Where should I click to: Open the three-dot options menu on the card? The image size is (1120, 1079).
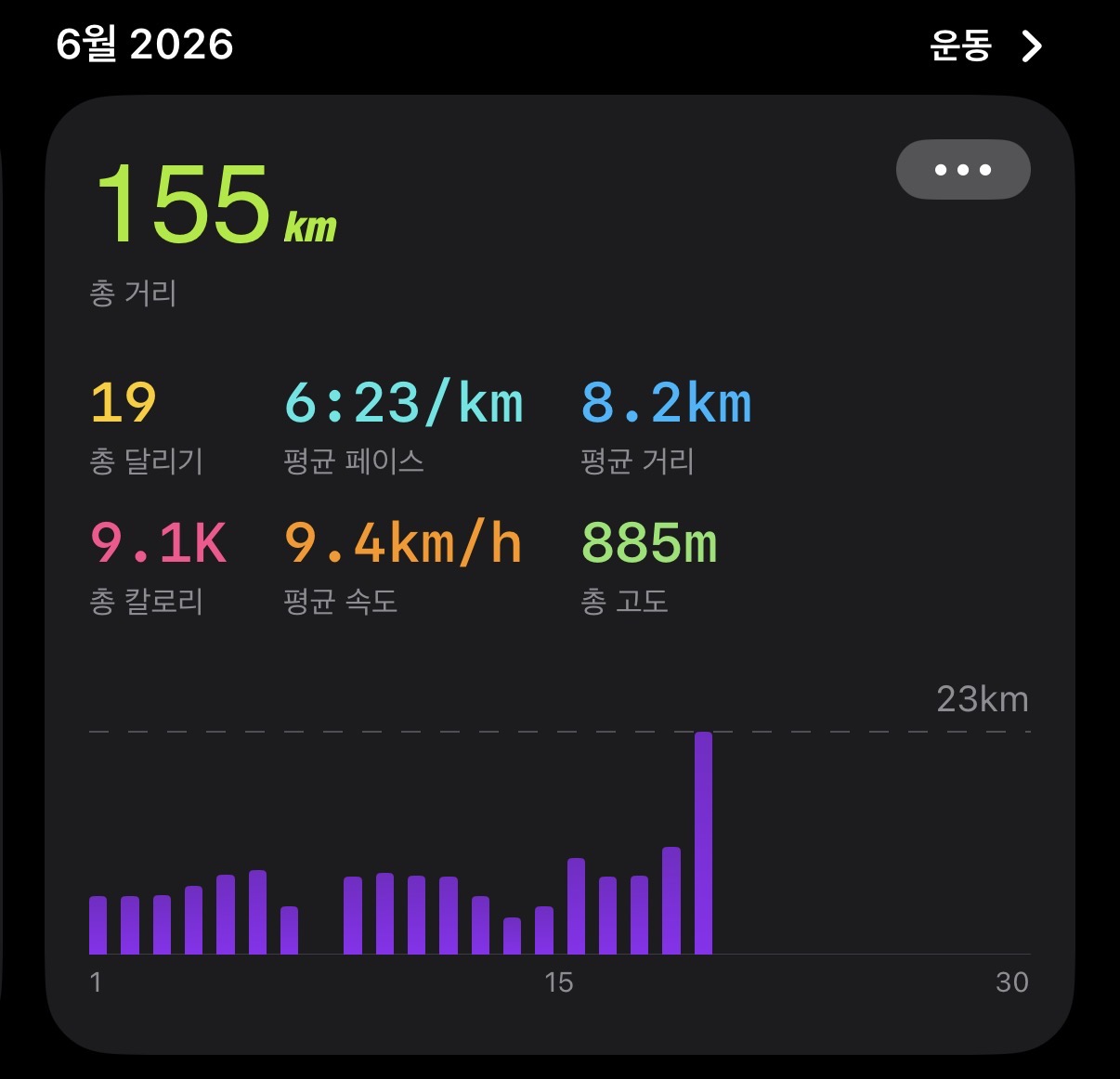963,169
